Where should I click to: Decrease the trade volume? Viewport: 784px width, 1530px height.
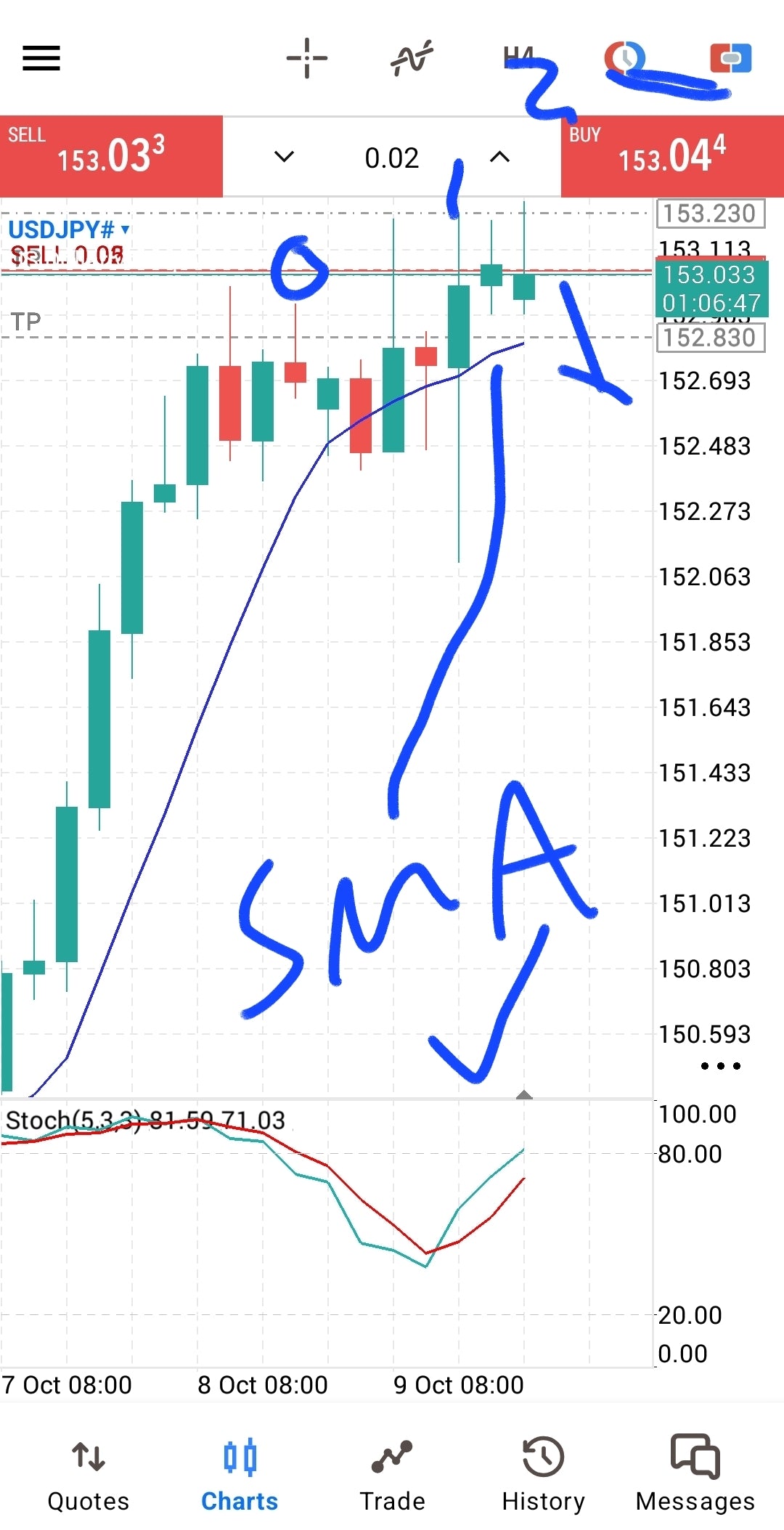pos(284,157)
